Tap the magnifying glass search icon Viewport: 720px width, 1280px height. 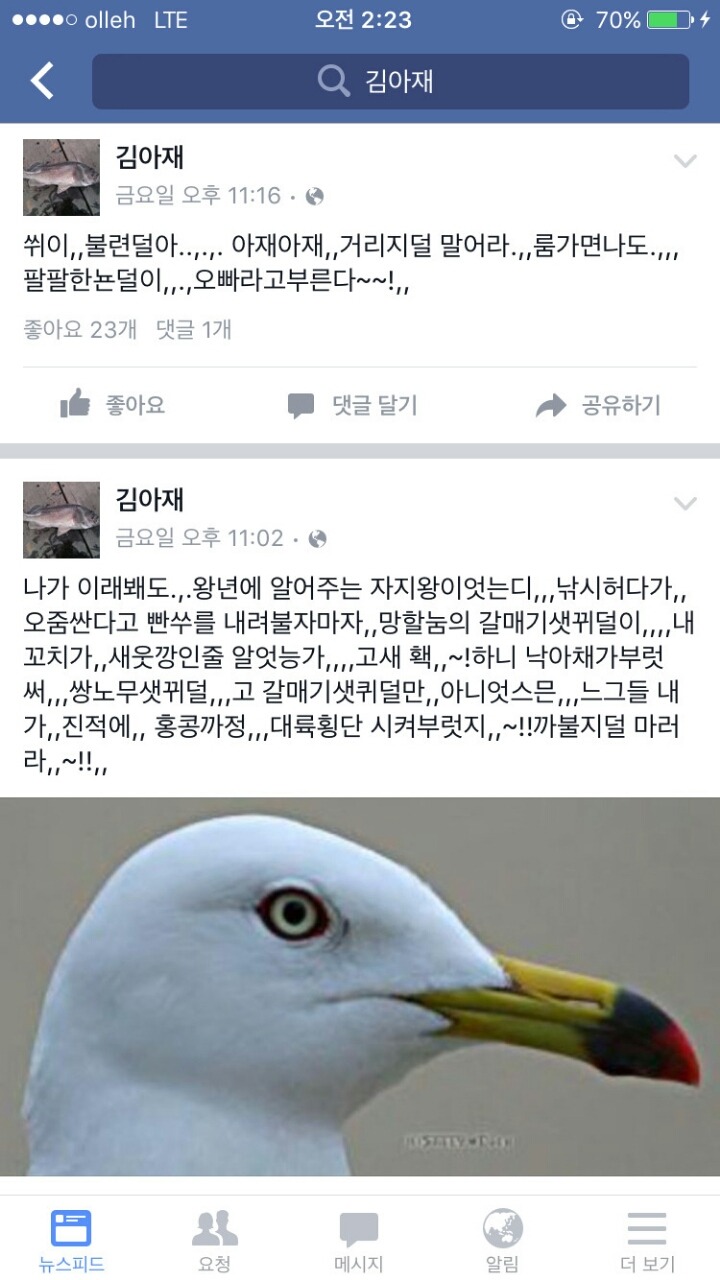[330, 80]
